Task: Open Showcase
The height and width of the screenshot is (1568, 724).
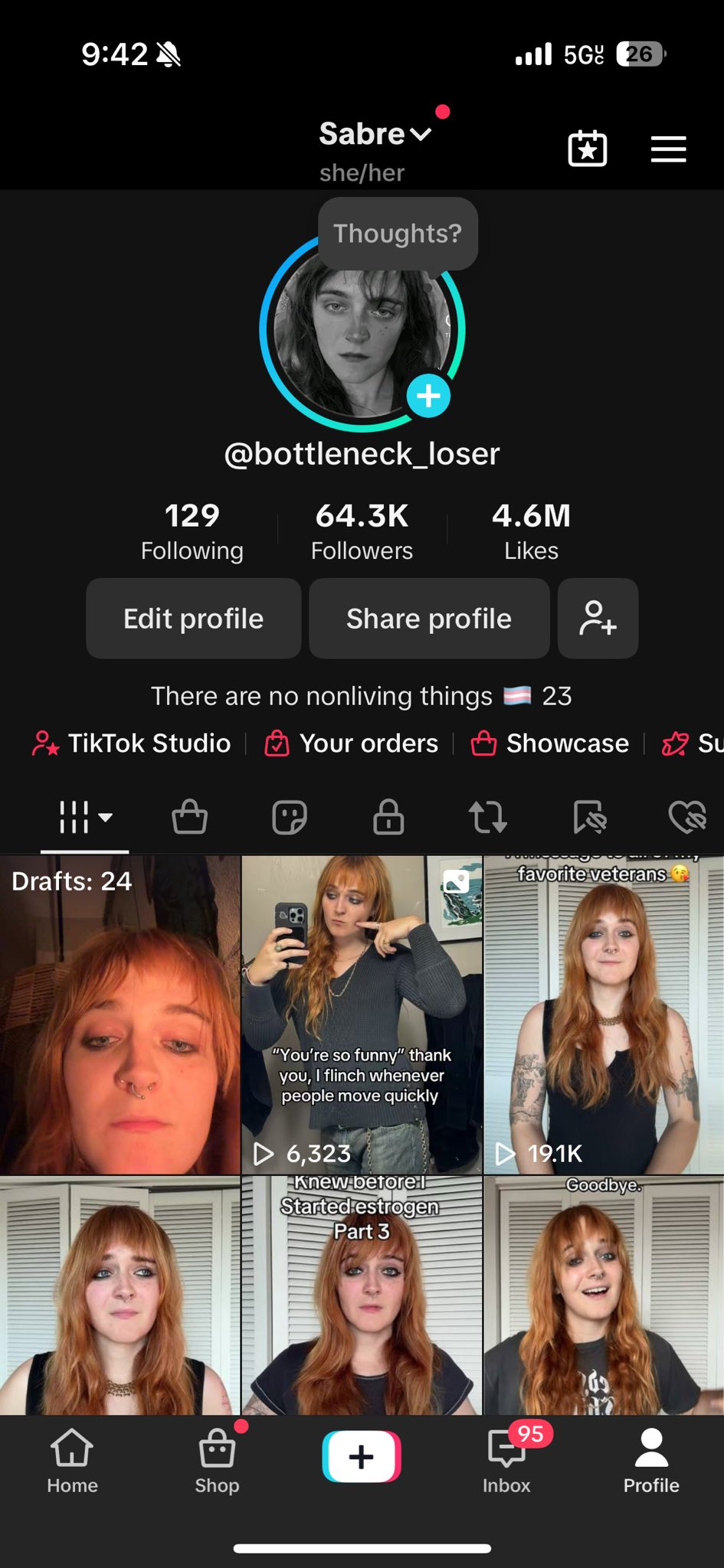Action: 550,743
